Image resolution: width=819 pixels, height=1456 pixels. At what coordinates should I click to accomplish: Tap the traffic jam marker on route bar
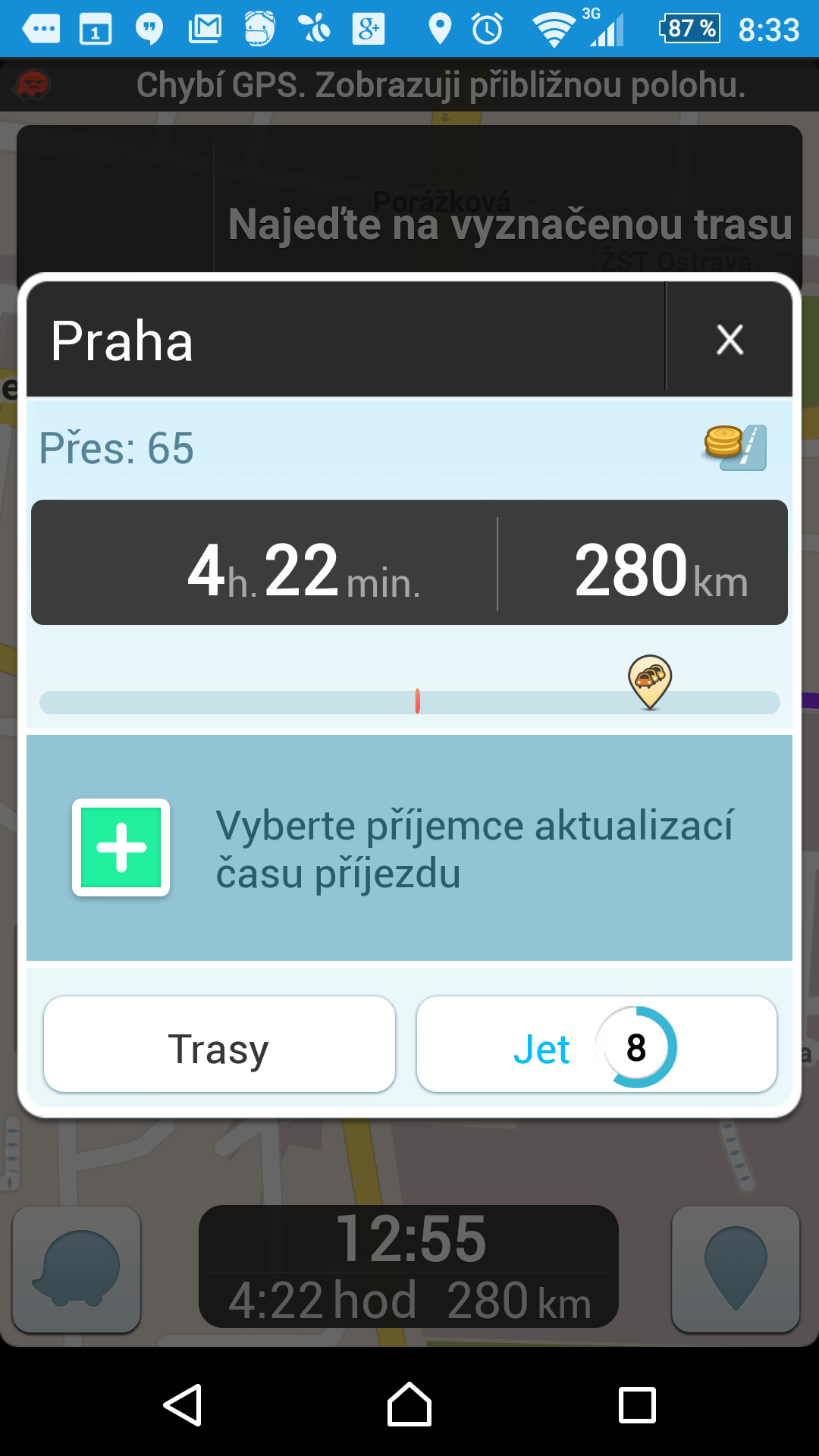point(650,681)
